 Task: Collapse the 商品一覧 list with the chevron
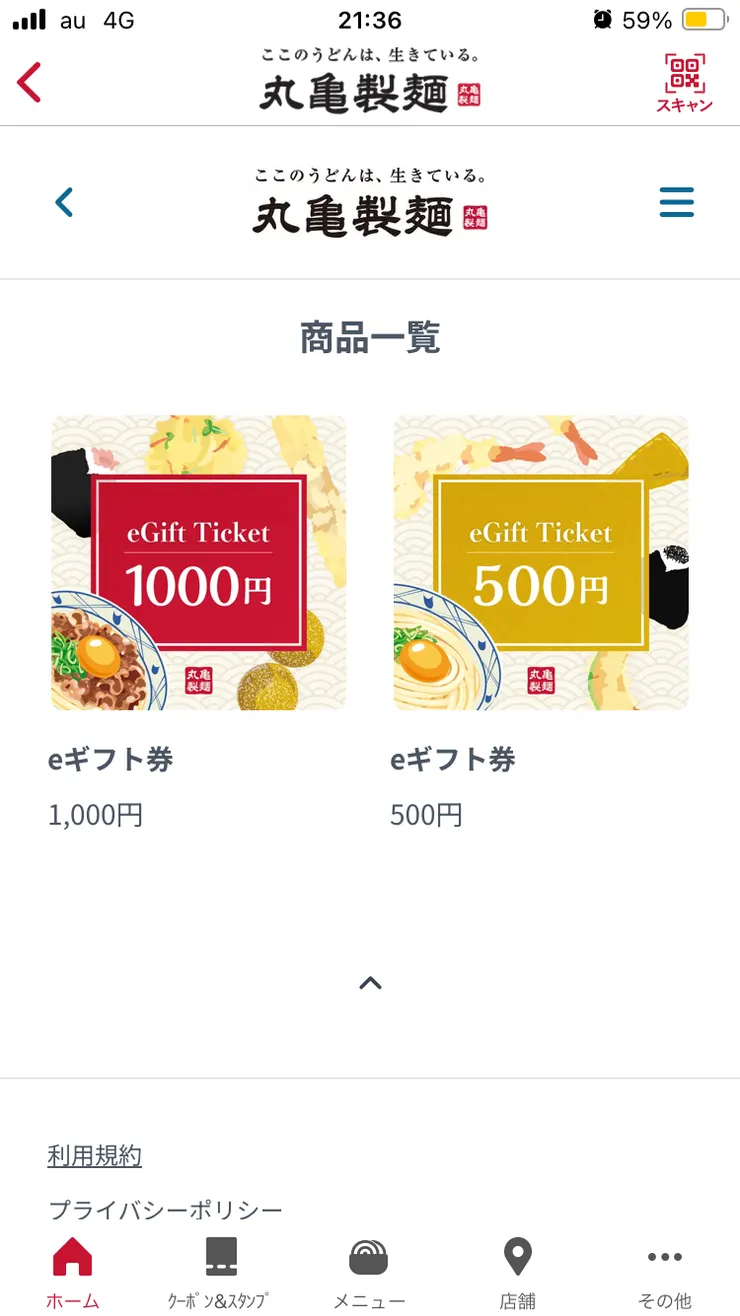point(370,983)
